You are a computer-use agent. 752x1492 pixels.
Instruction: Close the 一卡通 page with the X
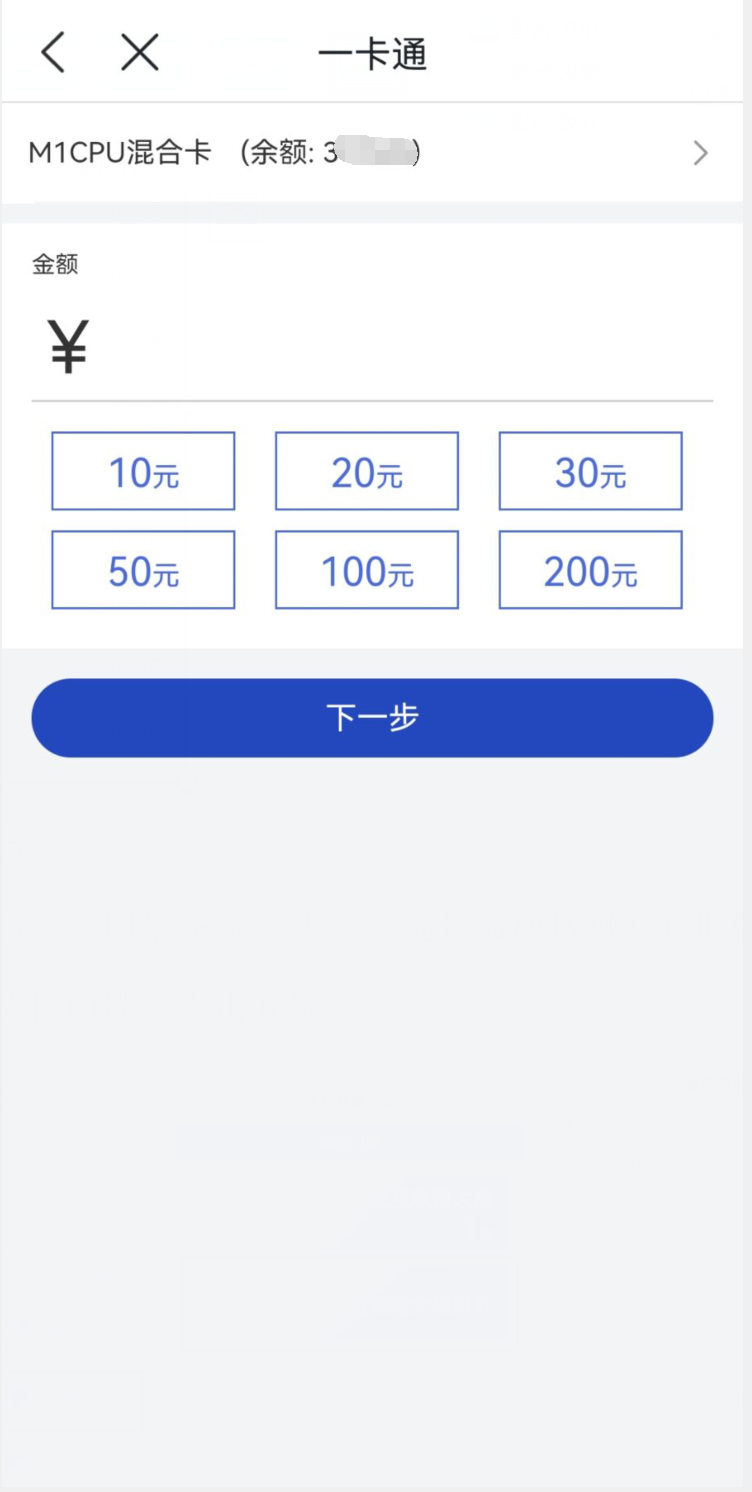pyautogui.click(x=140, y=52)
